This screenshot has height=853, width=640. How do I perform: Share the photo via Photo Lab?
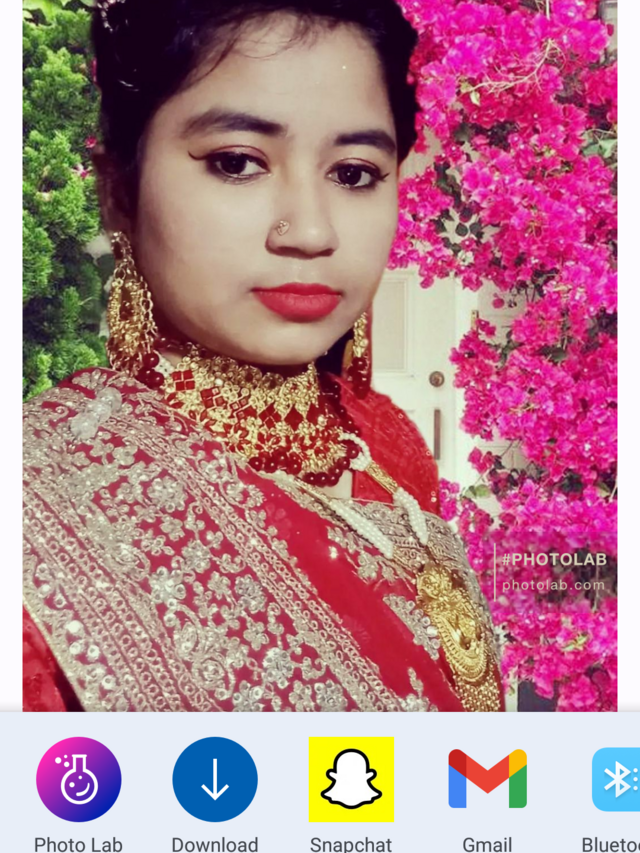click(x=78, y=780)
